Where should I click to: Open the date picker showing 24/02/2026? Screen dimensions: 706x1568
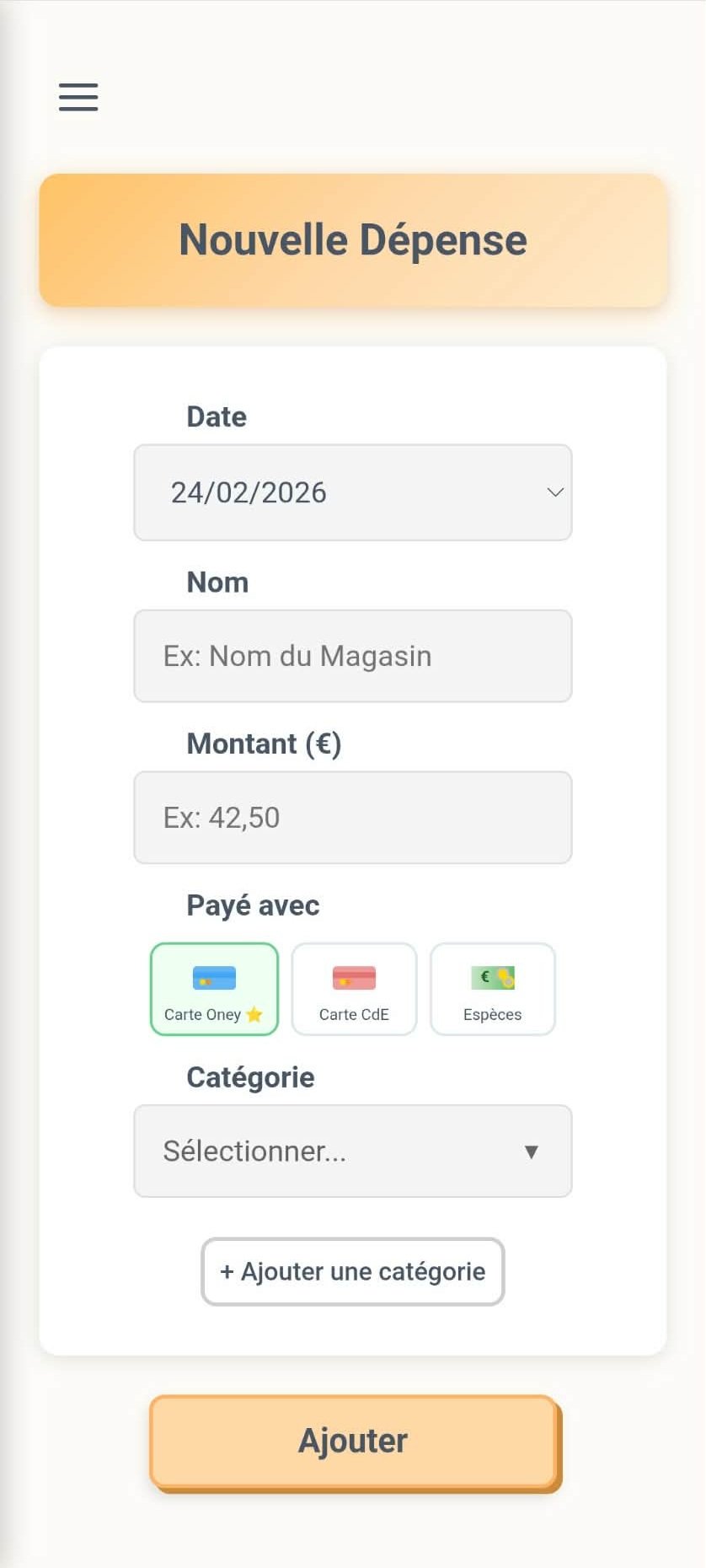tap(353, 492)
